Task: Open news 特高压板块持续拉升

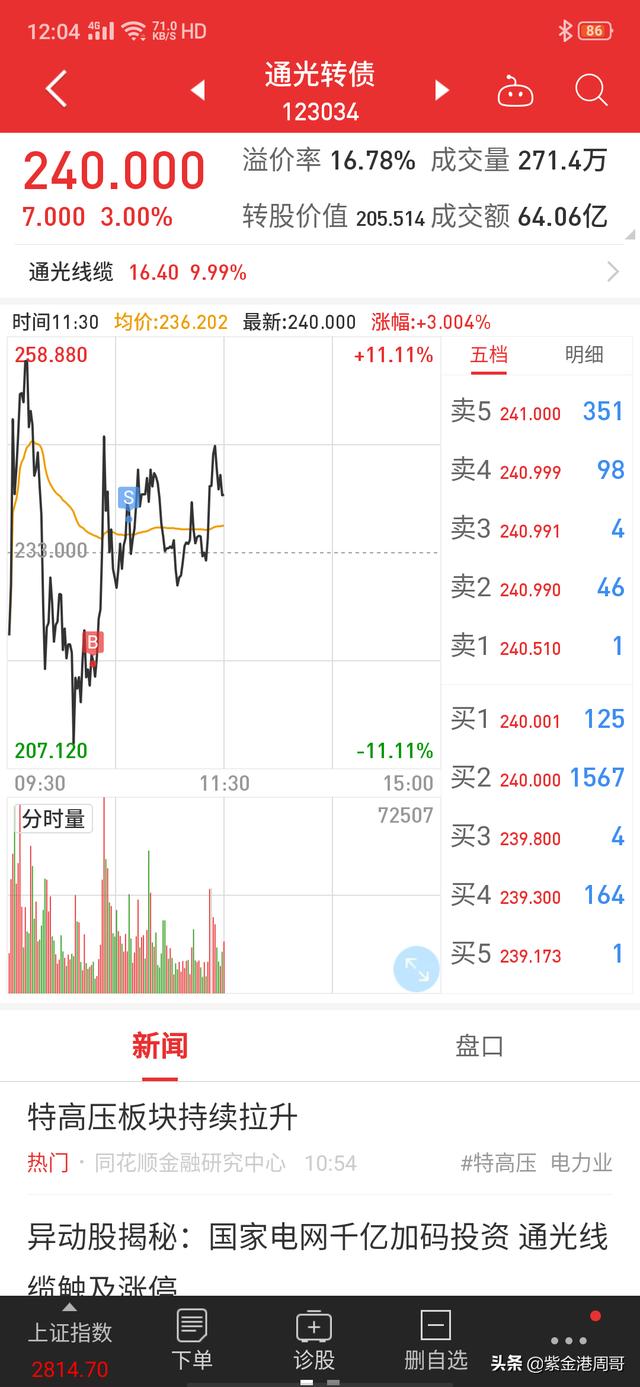Action: pyautogui.click(x=162, y=1117)
